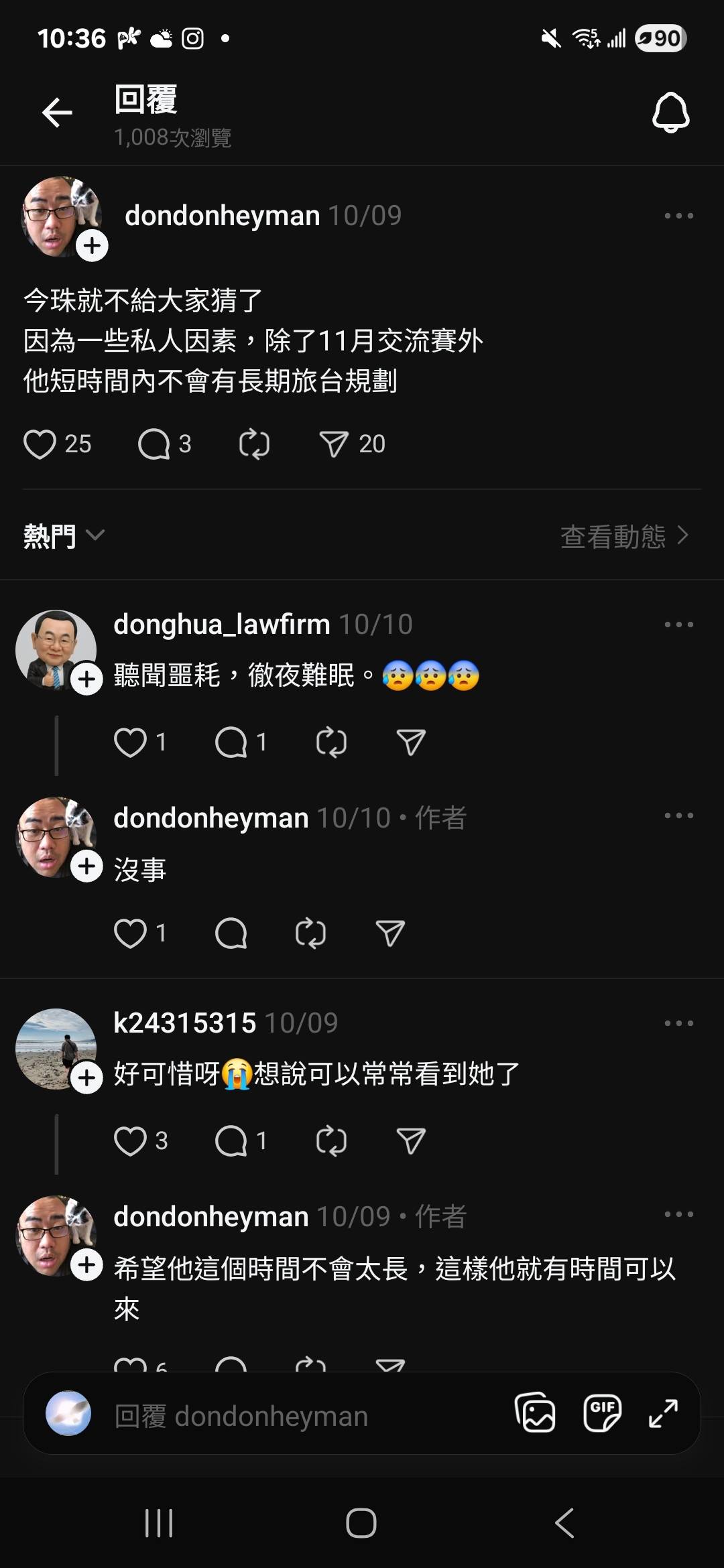
Task: Repost the 沒事 reply
Action: tap(310, 933)
